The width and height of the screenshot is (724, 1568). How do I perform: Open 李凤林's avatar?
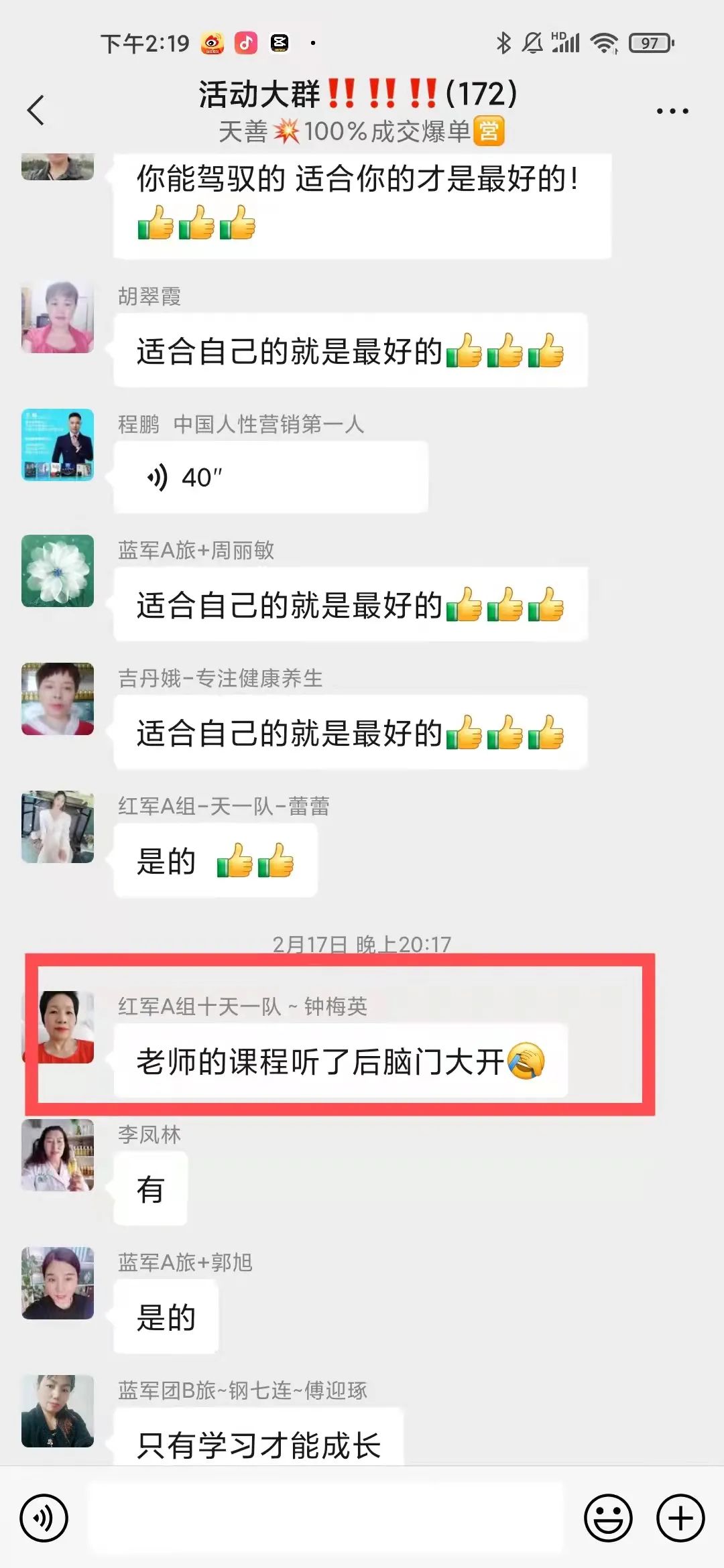[58, 1155]
